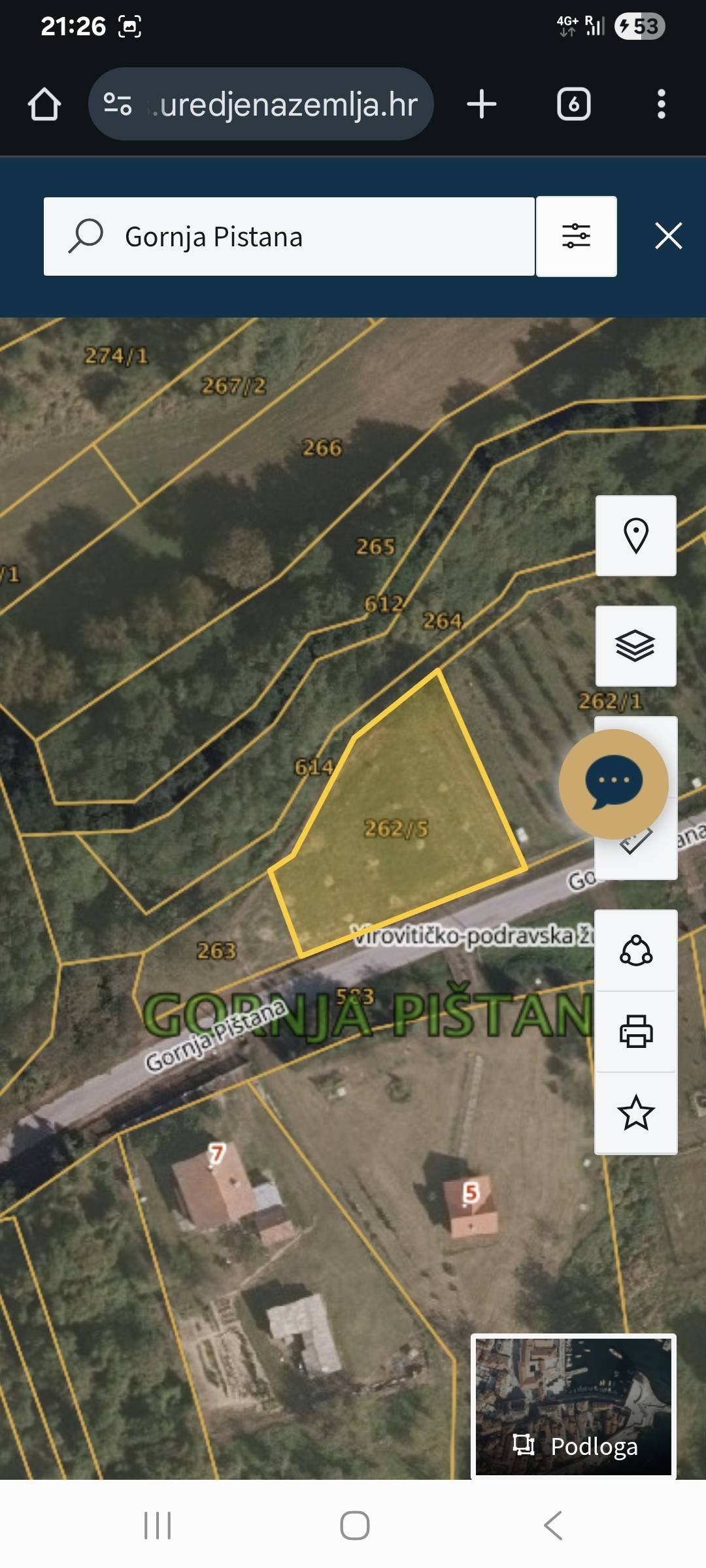Close the search panel

point(668,236)
